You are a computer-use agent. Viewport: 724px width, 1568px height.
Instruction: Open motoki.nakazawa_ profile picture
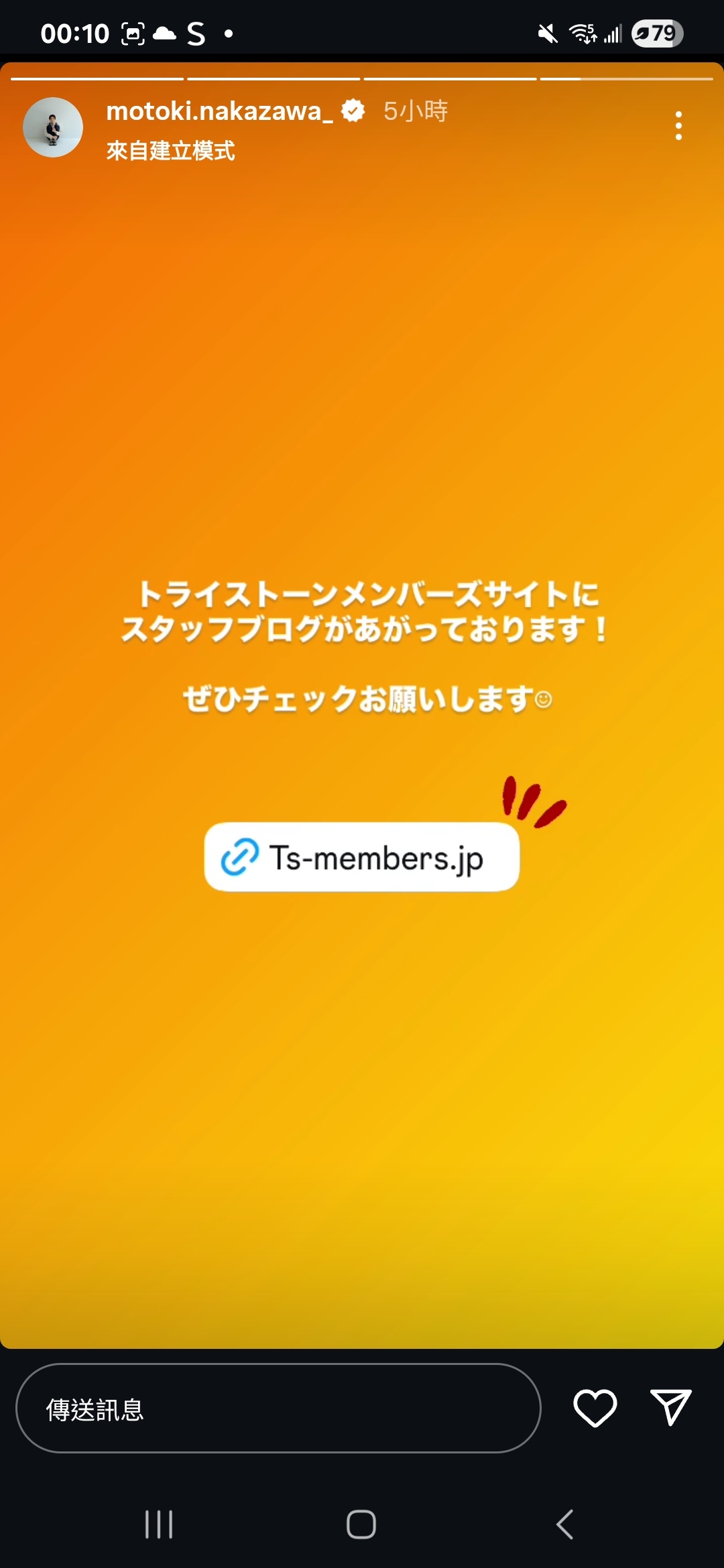53,127
